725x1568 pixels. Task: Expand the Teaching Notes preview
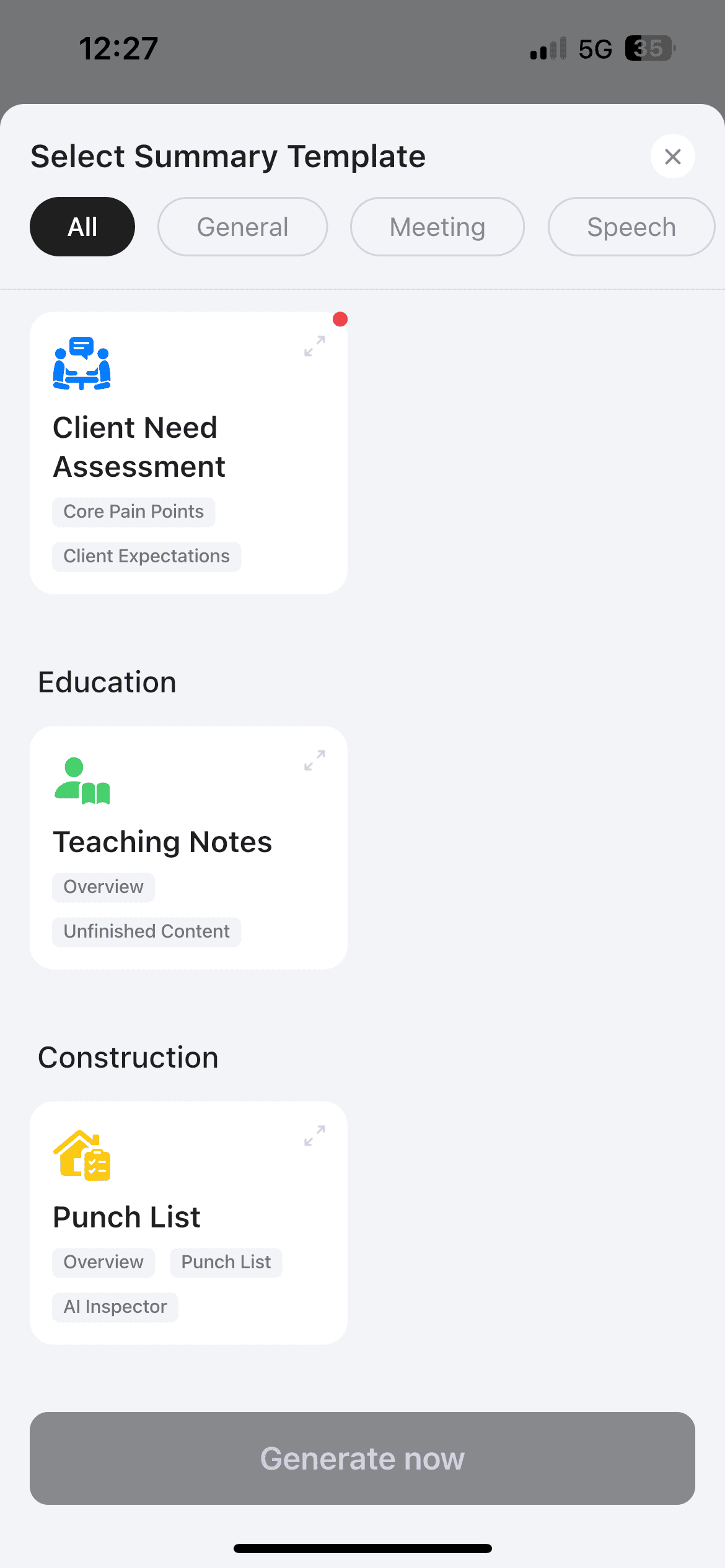point(315,760)
